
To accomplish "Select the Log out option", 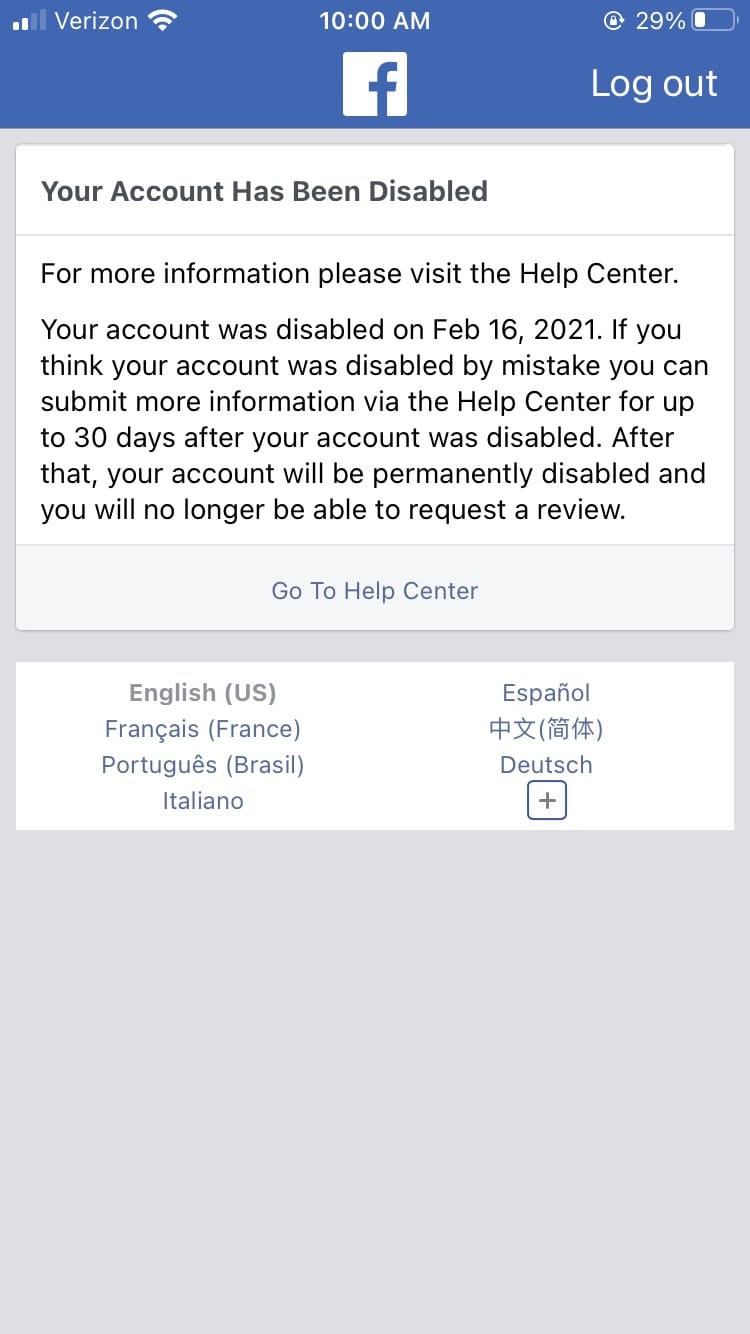I will click(x=655, y=84).
